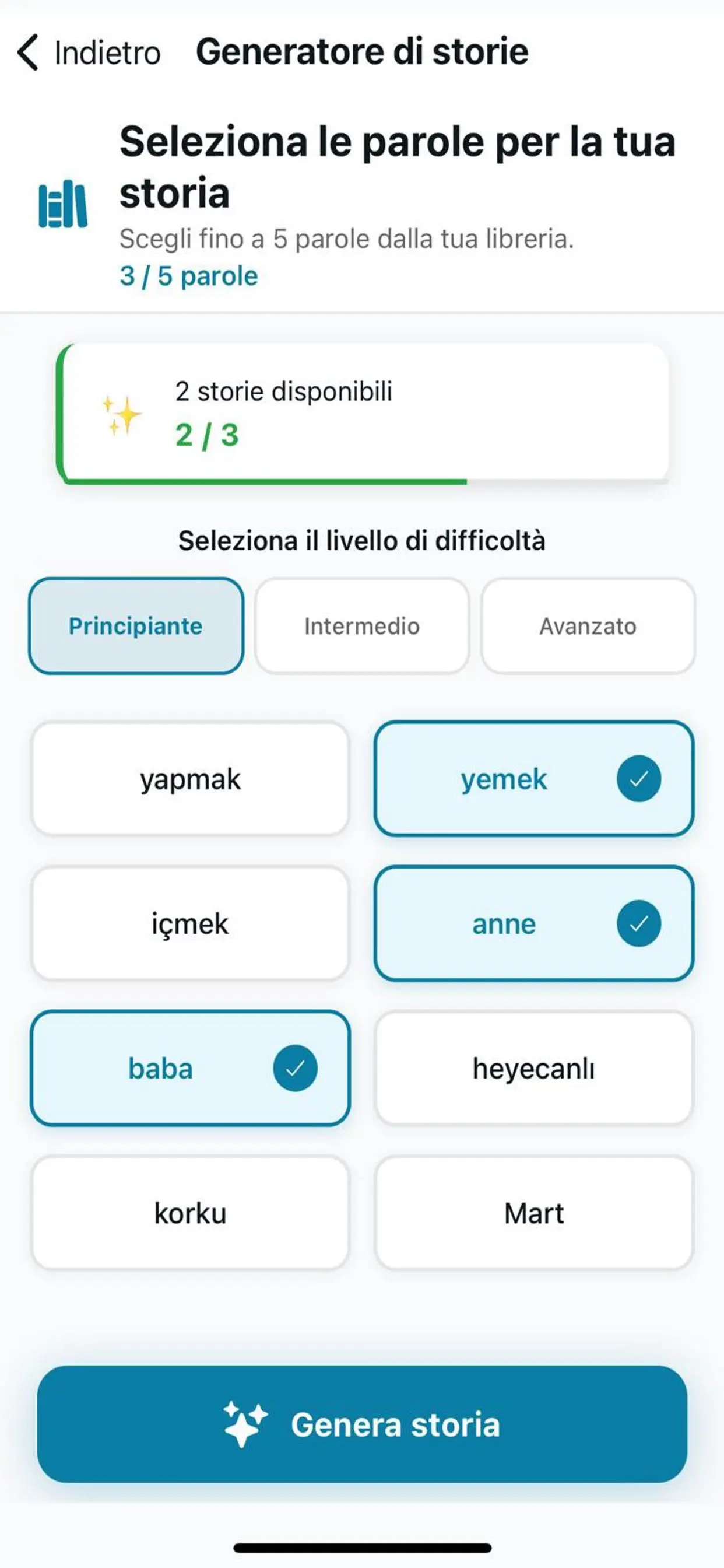Tap the checkmark badge on yemek
Image resolution: width=724 pixels, height=1568 pixels.
point(641,779)
